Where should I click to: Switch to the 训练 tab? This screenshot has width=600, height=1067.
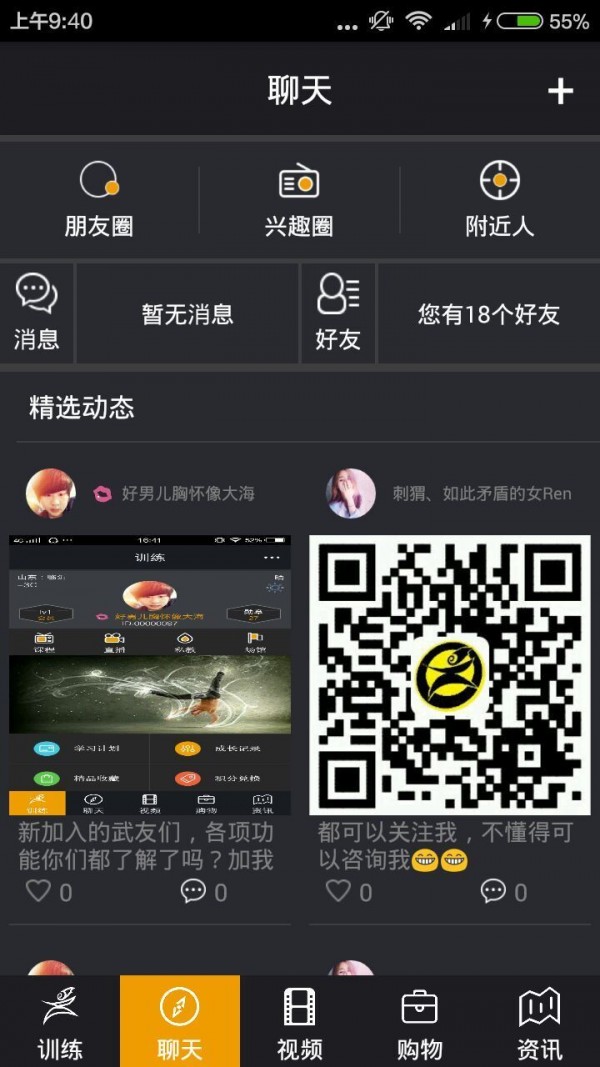[60, 1021]
